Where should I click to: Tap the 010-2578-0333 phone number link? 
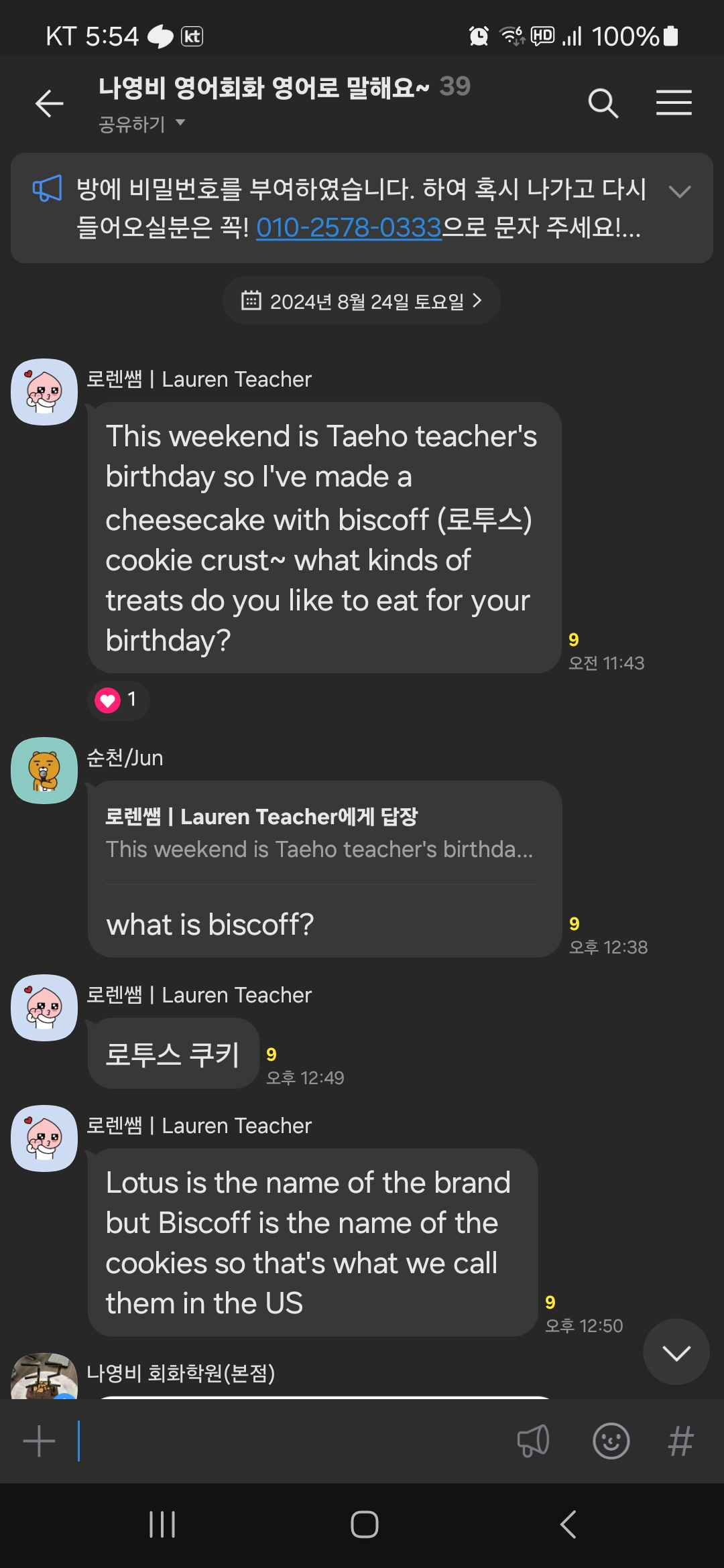coord(349,228)
